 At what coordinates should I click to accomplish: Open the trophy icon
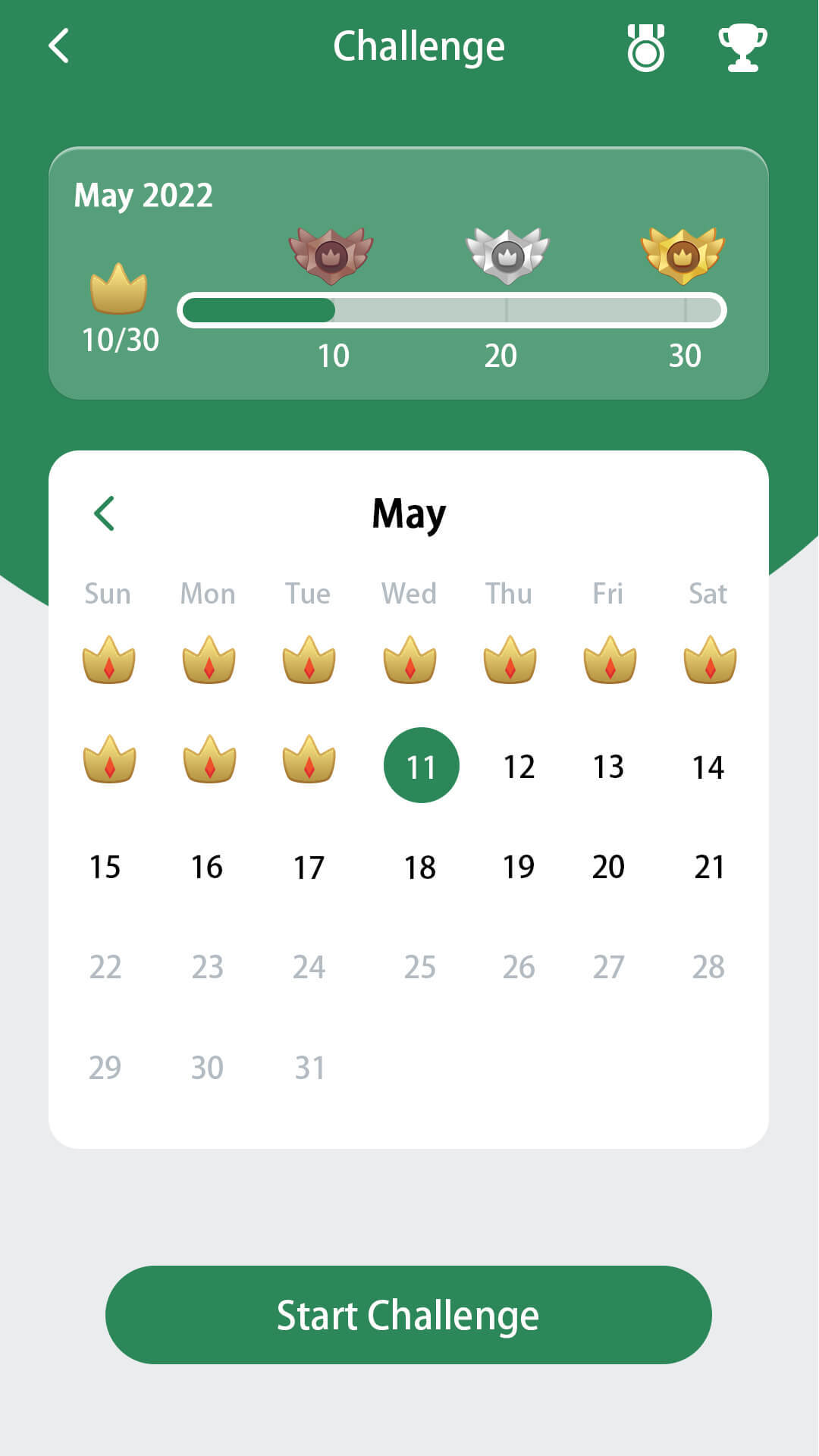[x=742, y=48]
